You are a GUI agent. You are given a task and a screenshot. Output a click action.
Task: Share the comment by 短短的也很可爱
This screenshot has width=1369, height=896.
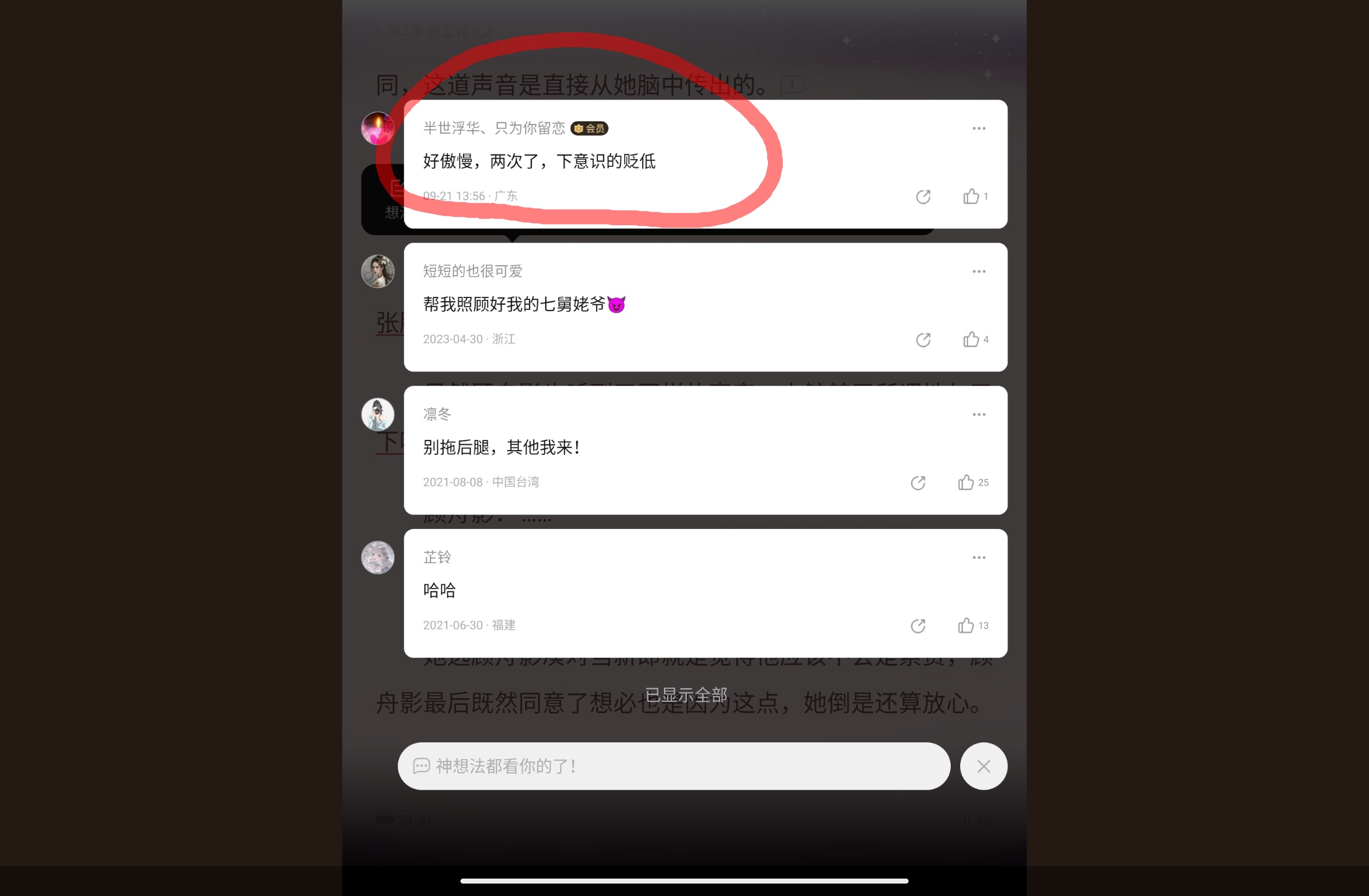coord(923,340)
